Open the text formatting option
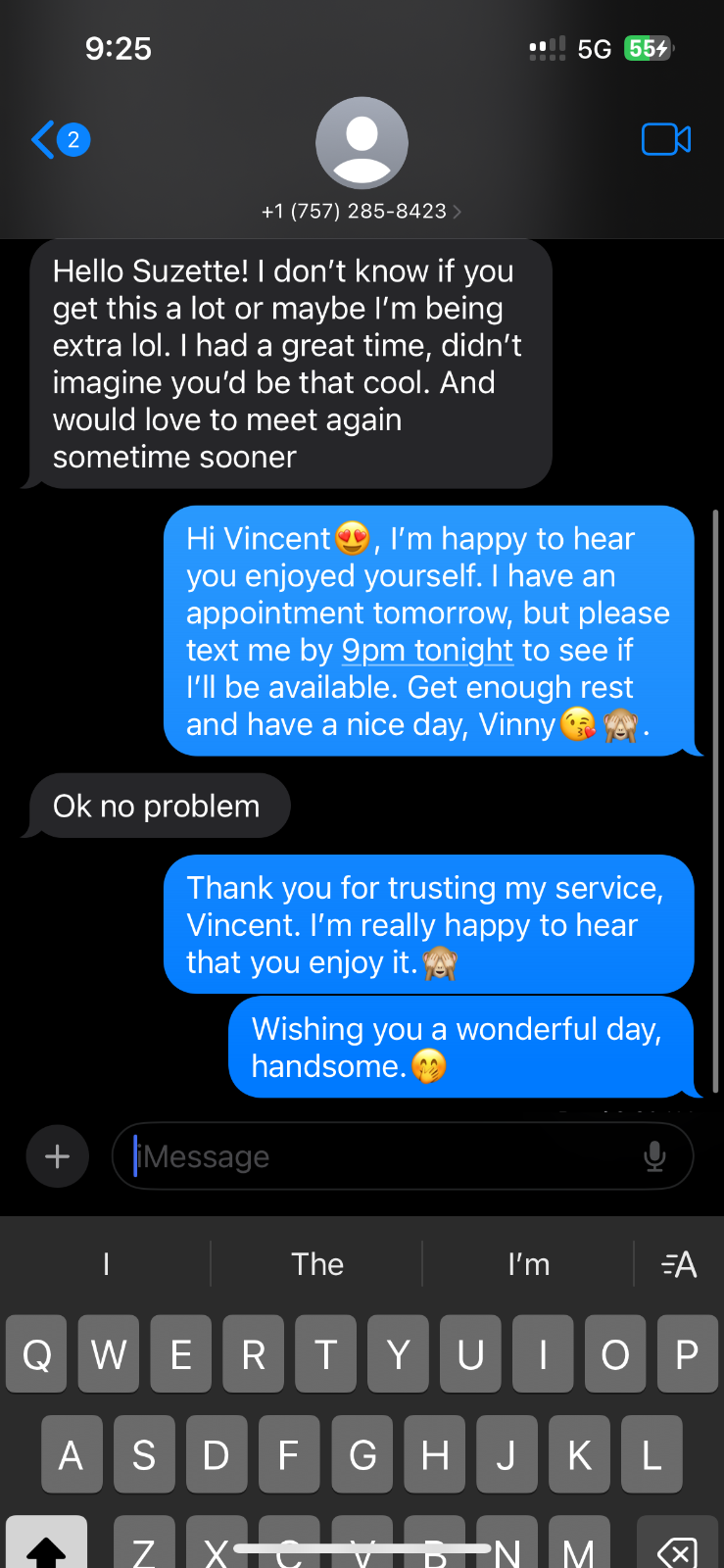This screenshot has width=724, height=1568. 679,1264
